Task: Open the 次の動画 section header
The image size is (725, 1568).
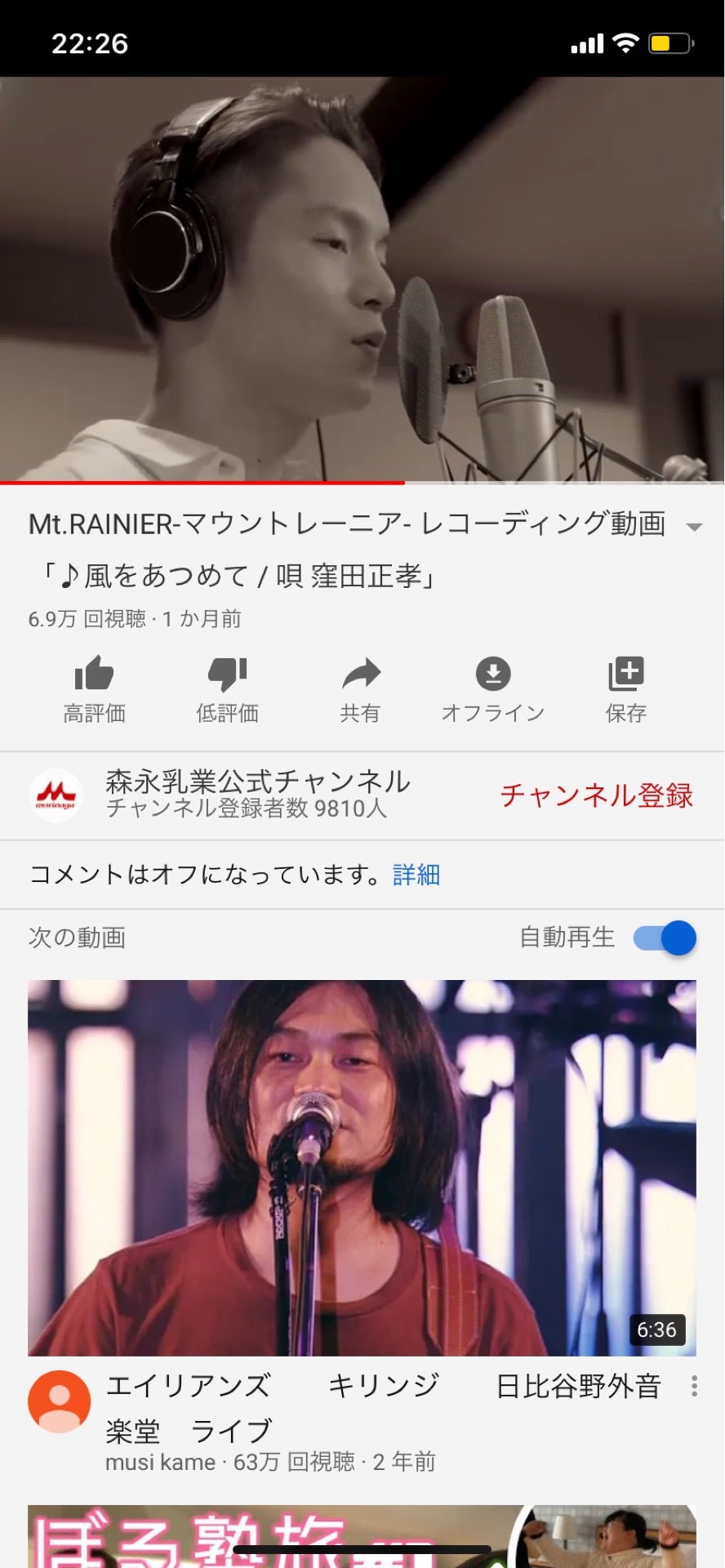Action: [x=78, y=939]
